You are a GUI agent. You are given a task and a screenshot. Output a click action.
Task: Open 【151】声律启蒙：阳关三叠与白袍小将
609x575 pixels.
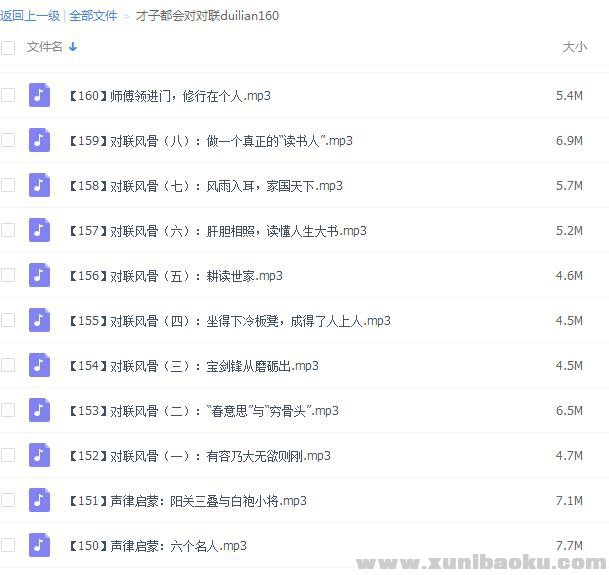187,501
